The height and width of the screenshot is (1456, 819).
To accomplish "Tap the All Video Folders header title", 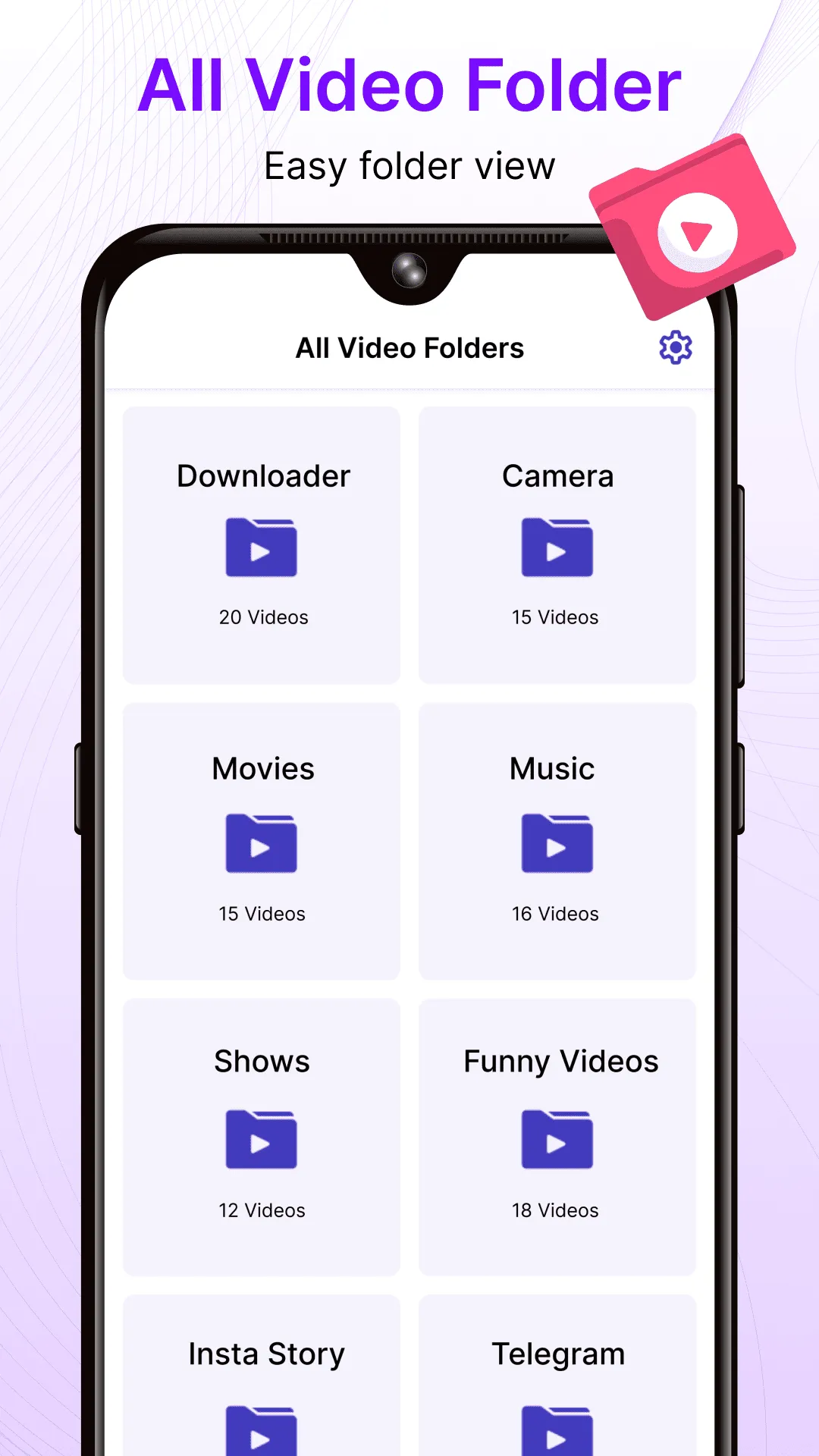I will [409, 348].
